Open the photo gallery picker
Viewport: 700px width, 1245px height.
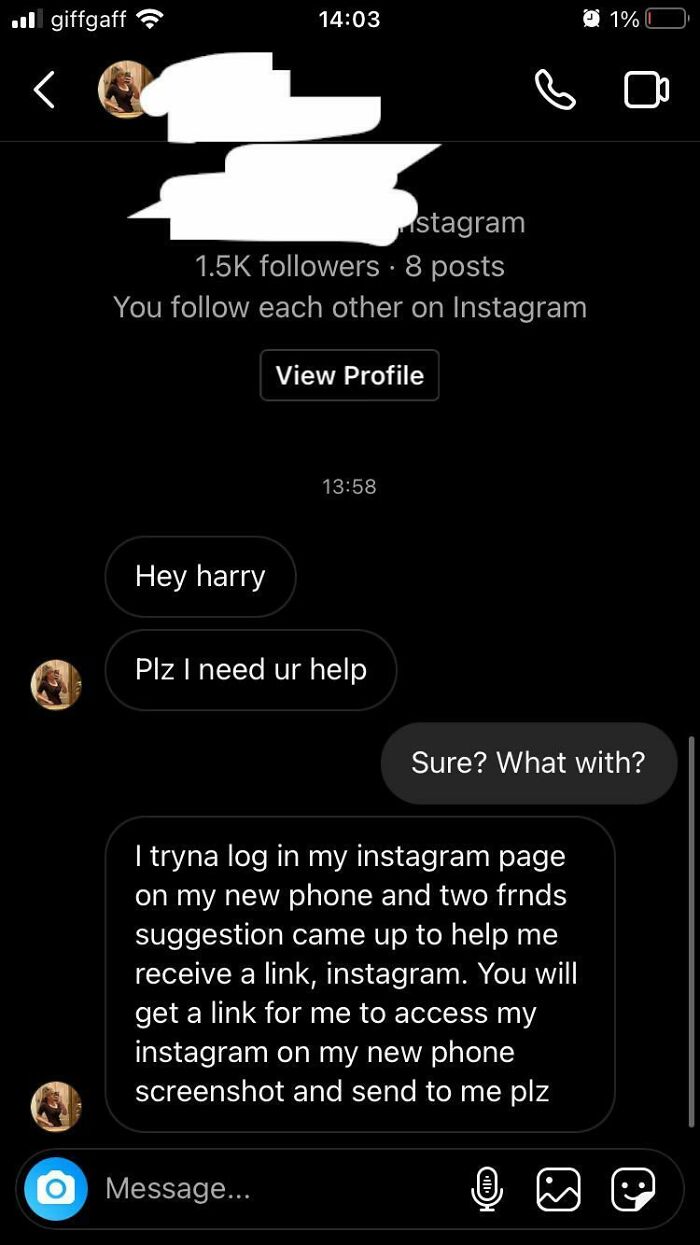[558, 1188]
